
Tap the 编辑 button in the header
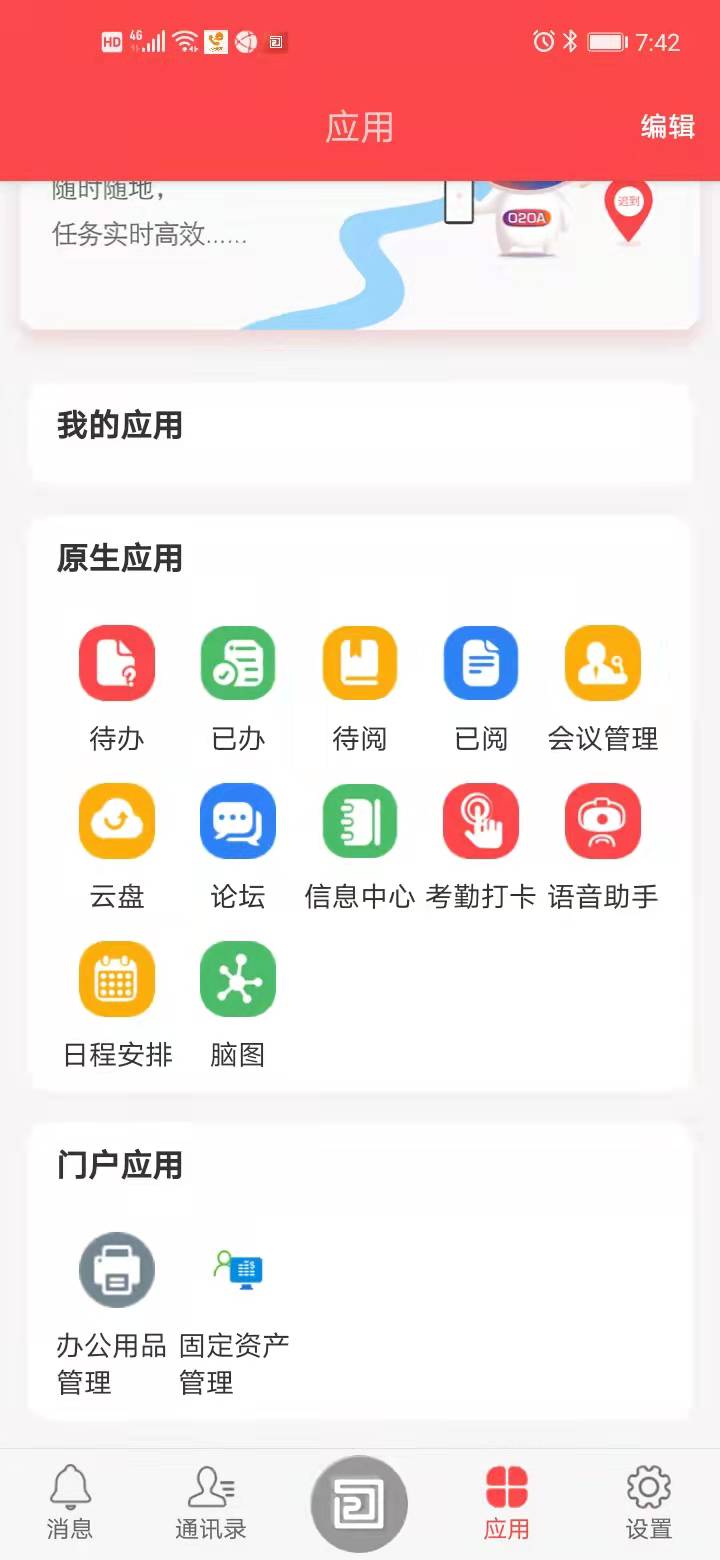click(667, 127)
